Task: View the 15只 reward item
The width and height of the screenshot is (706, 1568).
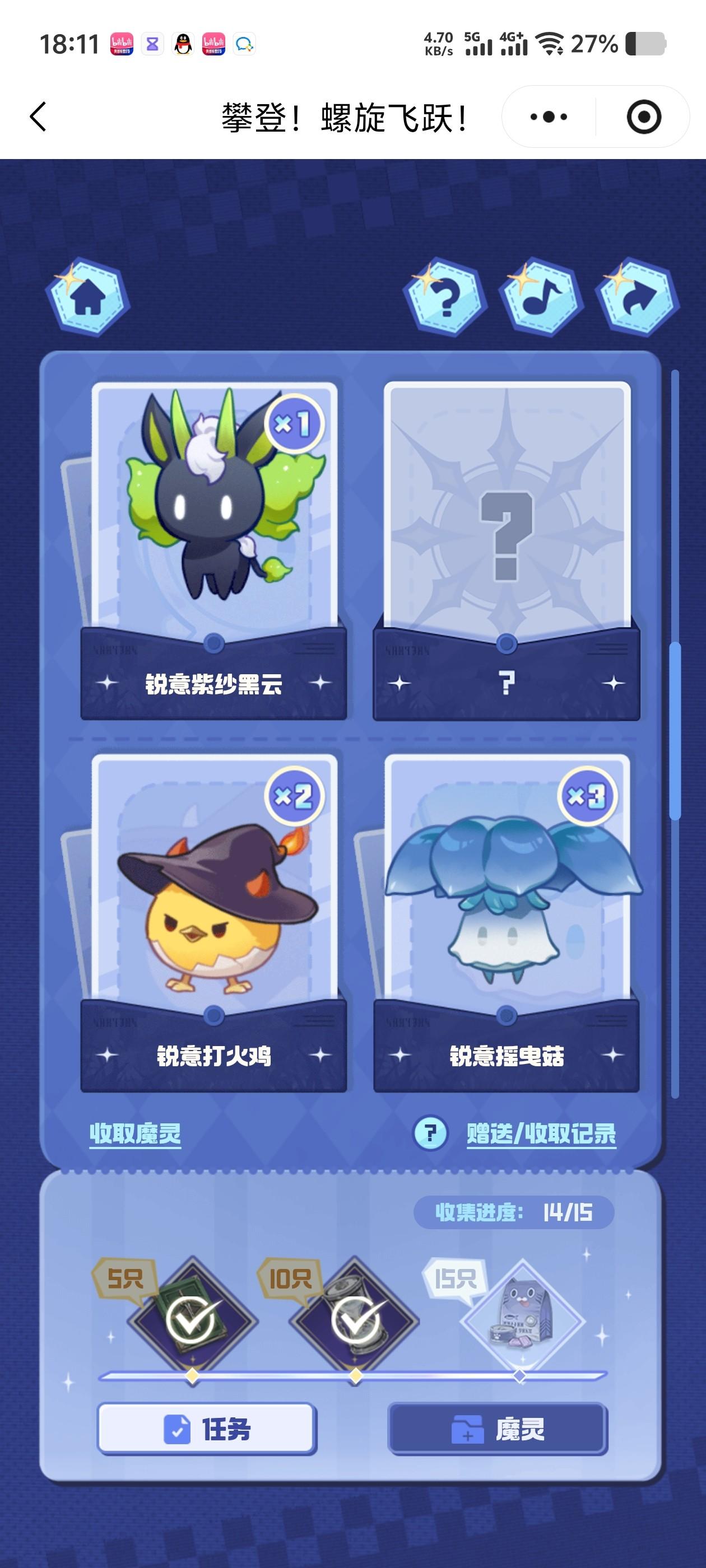Action: (x=521, y=1321)
